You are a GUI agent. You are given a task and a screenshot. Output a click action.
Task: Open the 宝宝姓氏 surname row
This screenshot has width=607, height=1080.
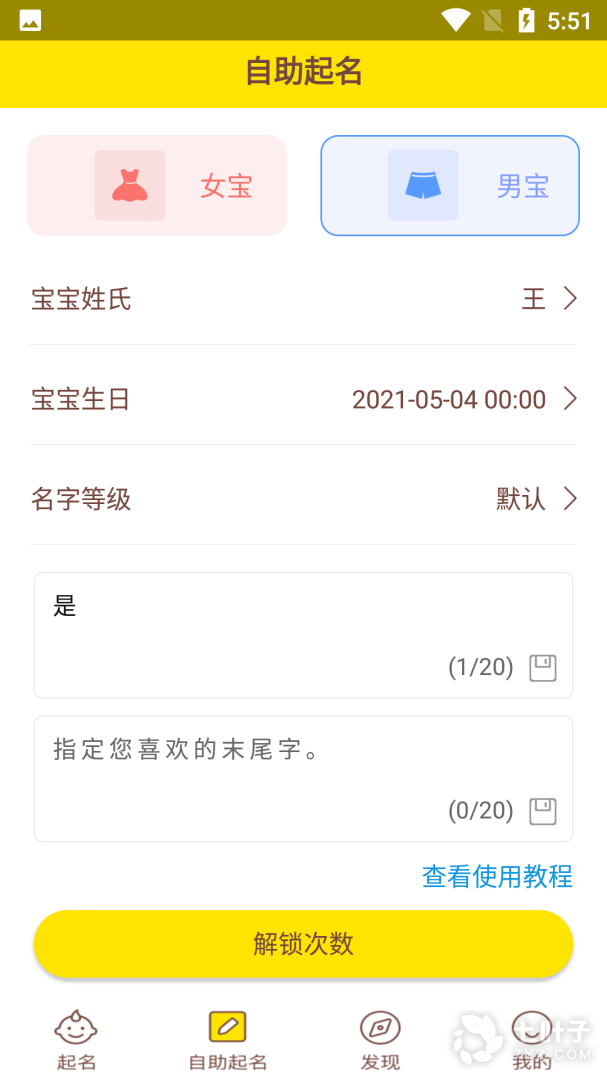pos(303,299)
